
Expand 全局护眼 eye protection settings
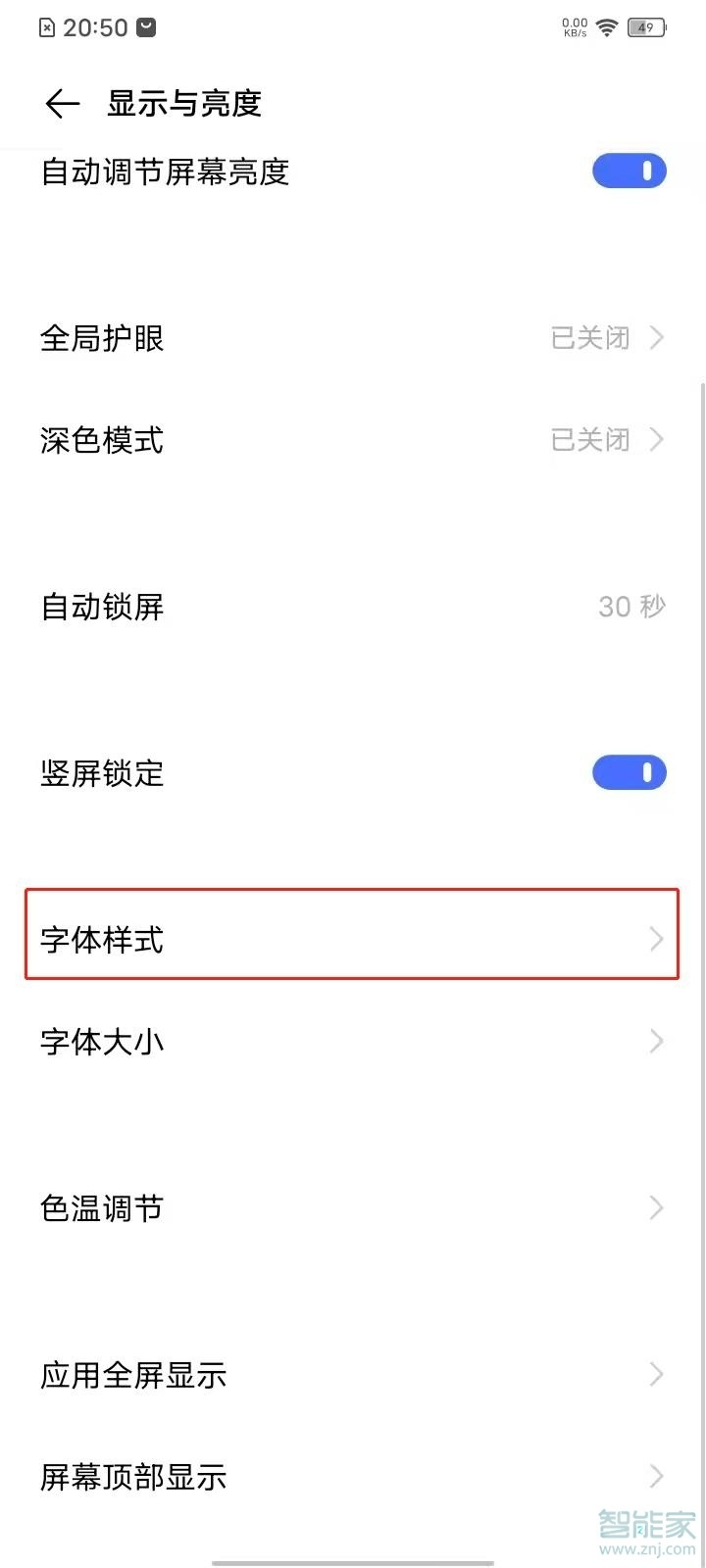[x=353, y=338]
